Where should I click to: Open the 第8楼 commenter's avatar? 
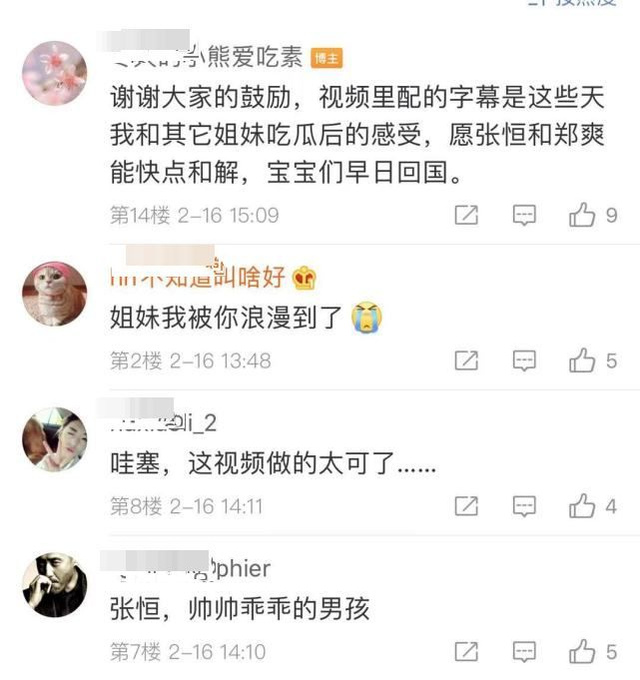[54, 439]
